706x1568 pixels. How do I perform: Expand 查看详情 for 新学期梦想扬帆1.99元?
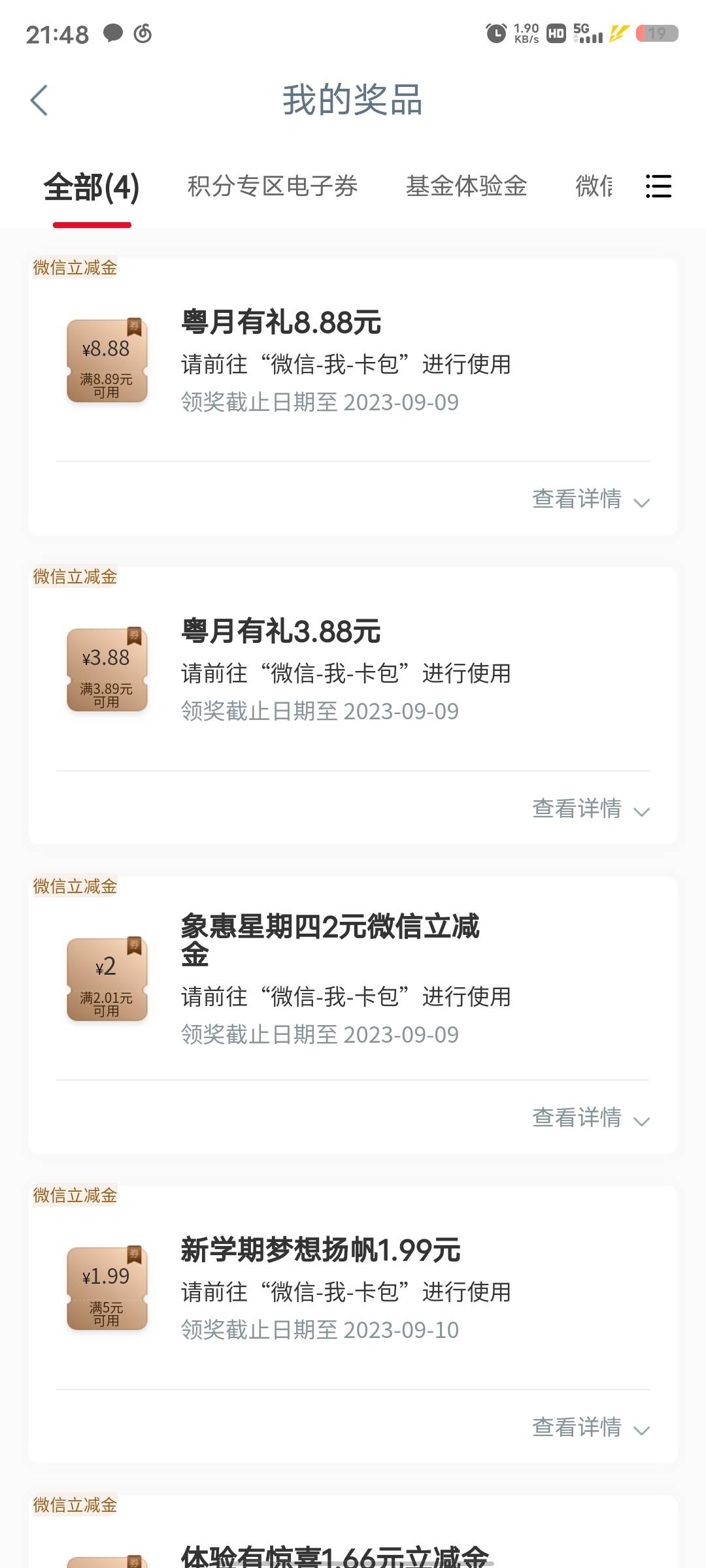(590, 1428)
